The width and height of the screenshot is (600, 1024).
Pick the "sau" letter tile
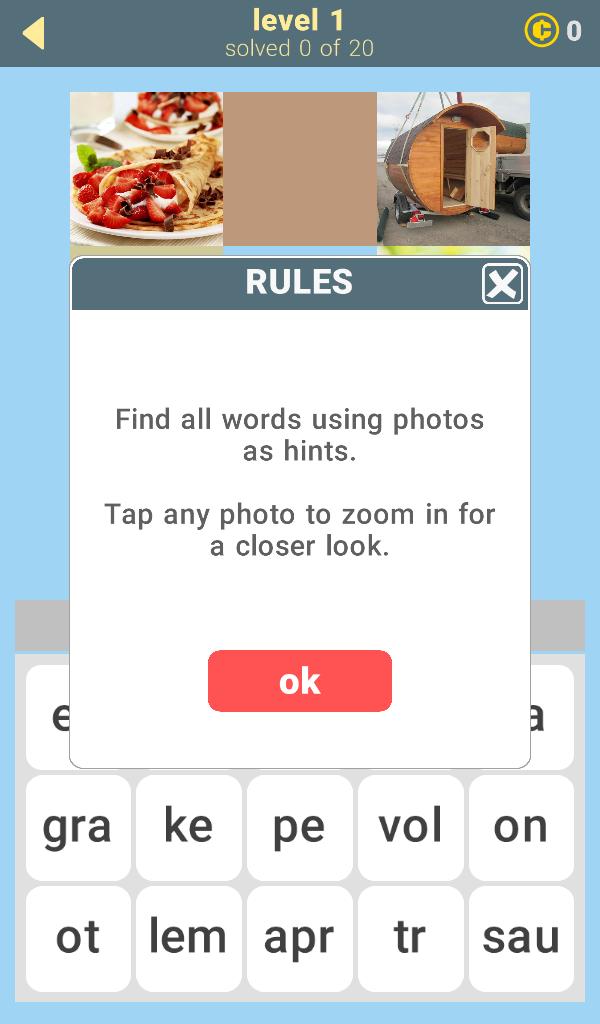(x=521, y=938)
